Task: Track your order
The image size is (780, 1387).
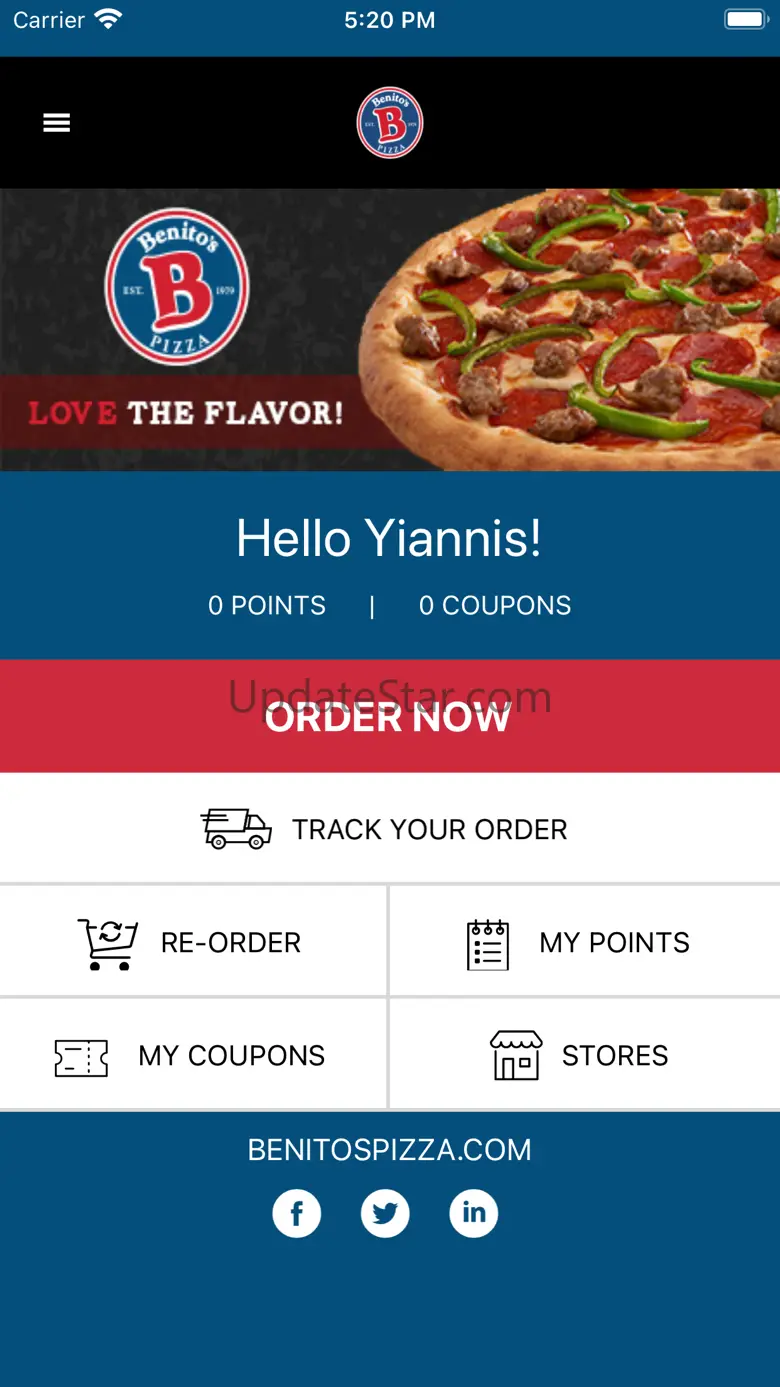Action: click(x=389, y=829)
